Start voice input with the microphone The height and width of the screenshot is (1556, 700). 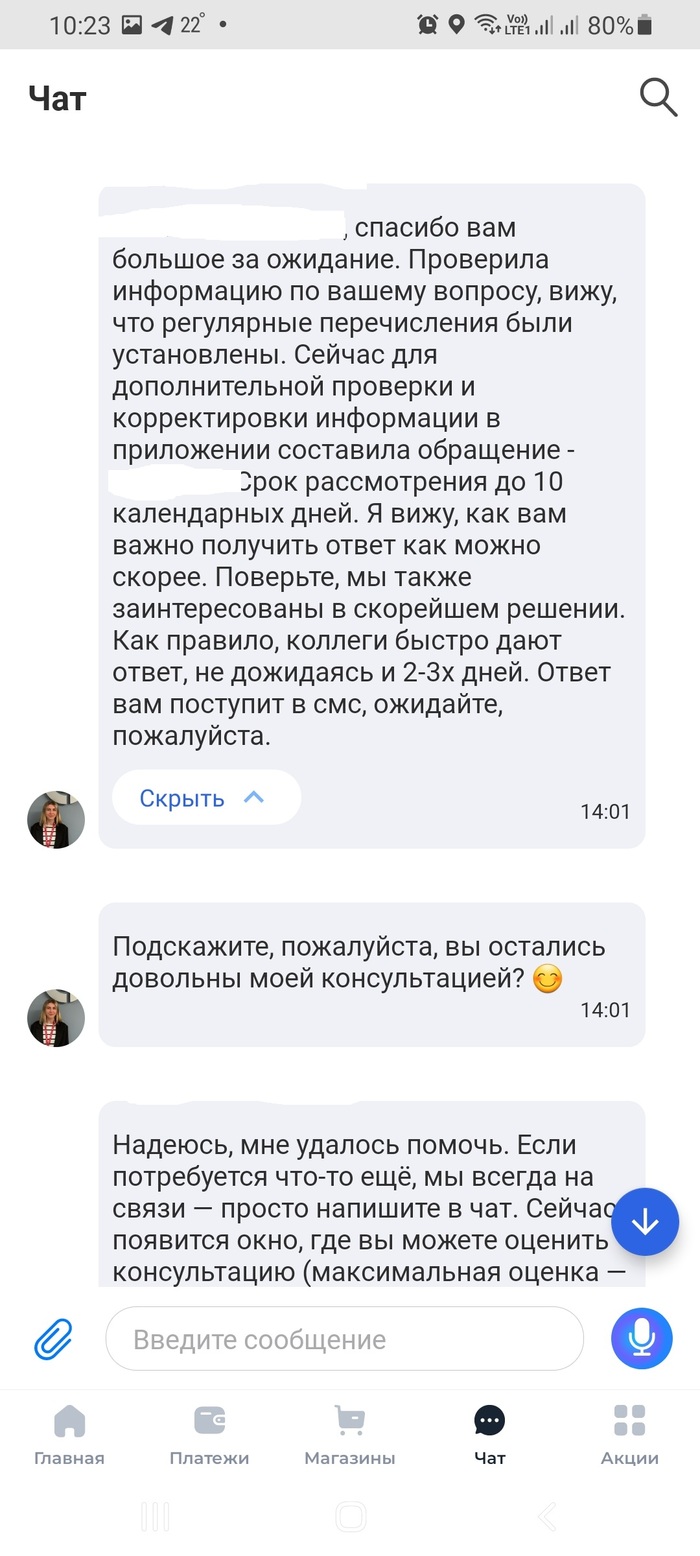[x=642, y=1338]
